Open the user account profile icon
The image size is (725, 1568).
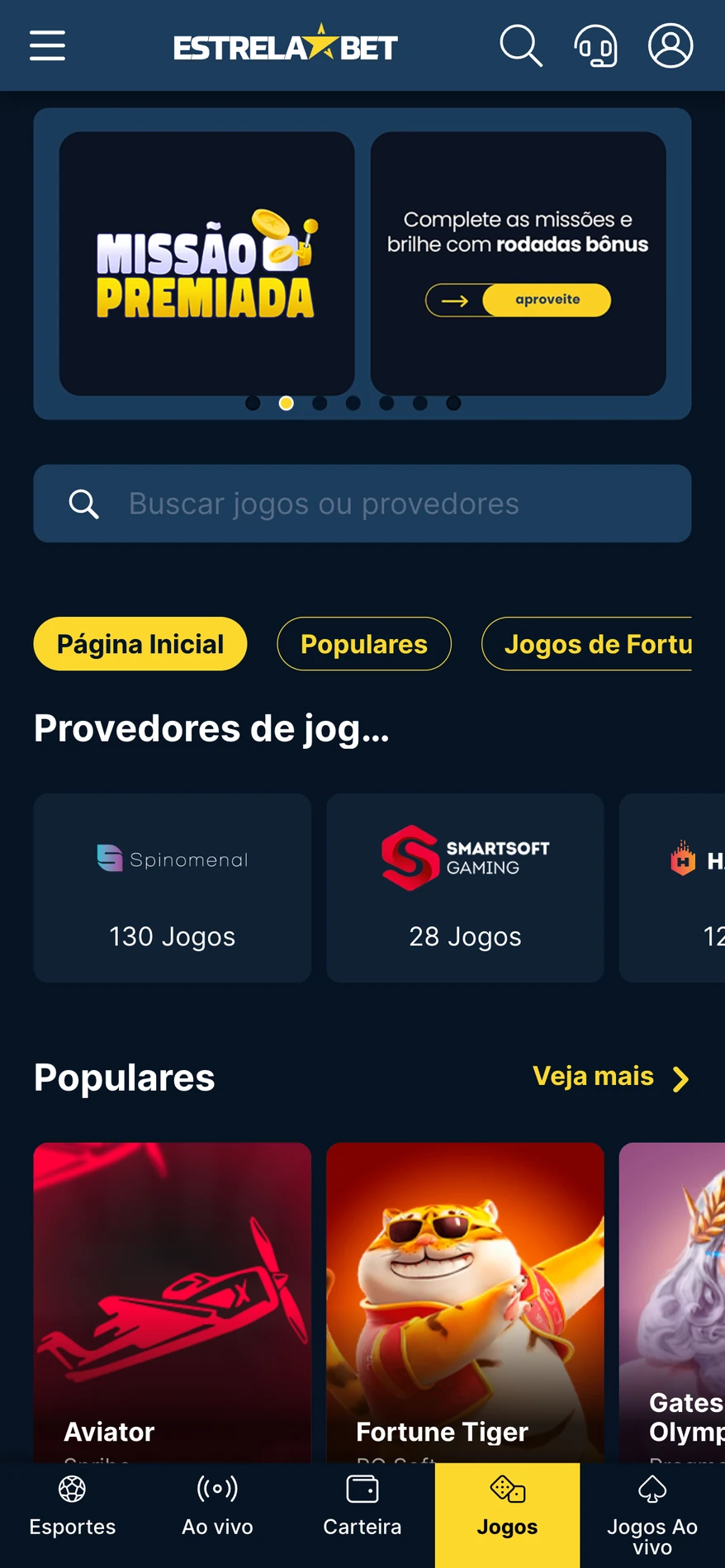[670, 45]
